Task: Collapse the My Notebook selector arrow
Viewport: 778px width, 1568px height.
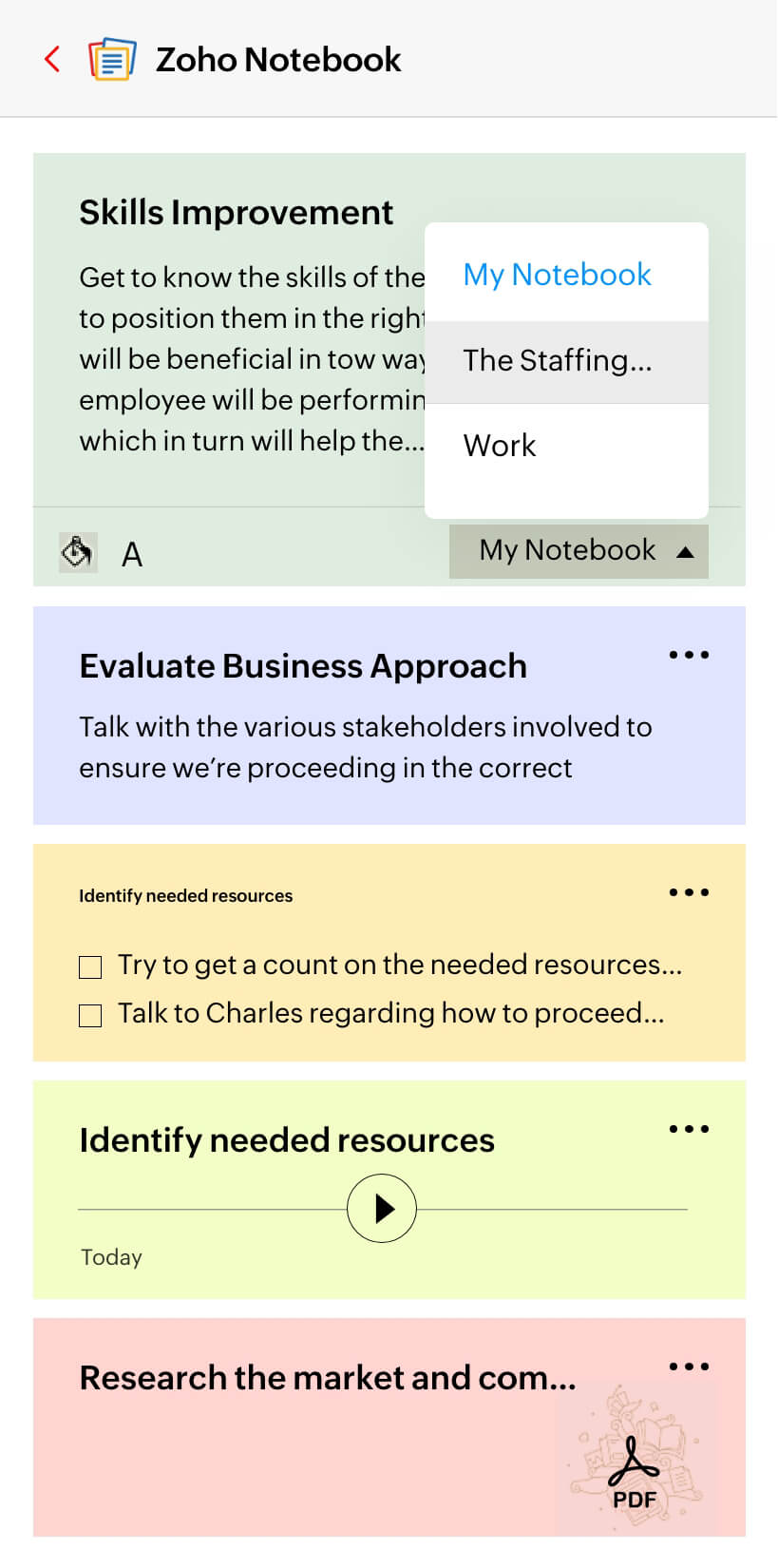Action: [686, 550]
